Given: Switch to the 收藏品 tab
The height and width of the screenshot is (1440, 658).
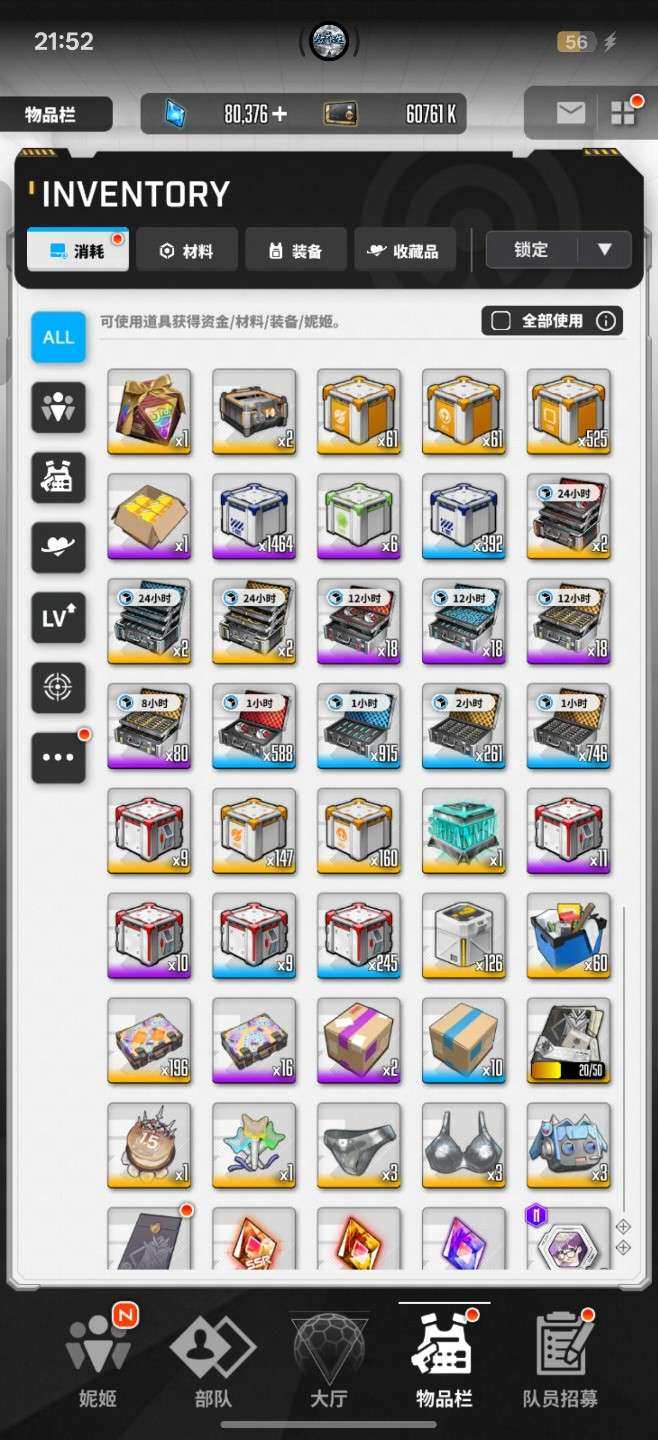Looking at the screenshot, I should coord(405,250).
